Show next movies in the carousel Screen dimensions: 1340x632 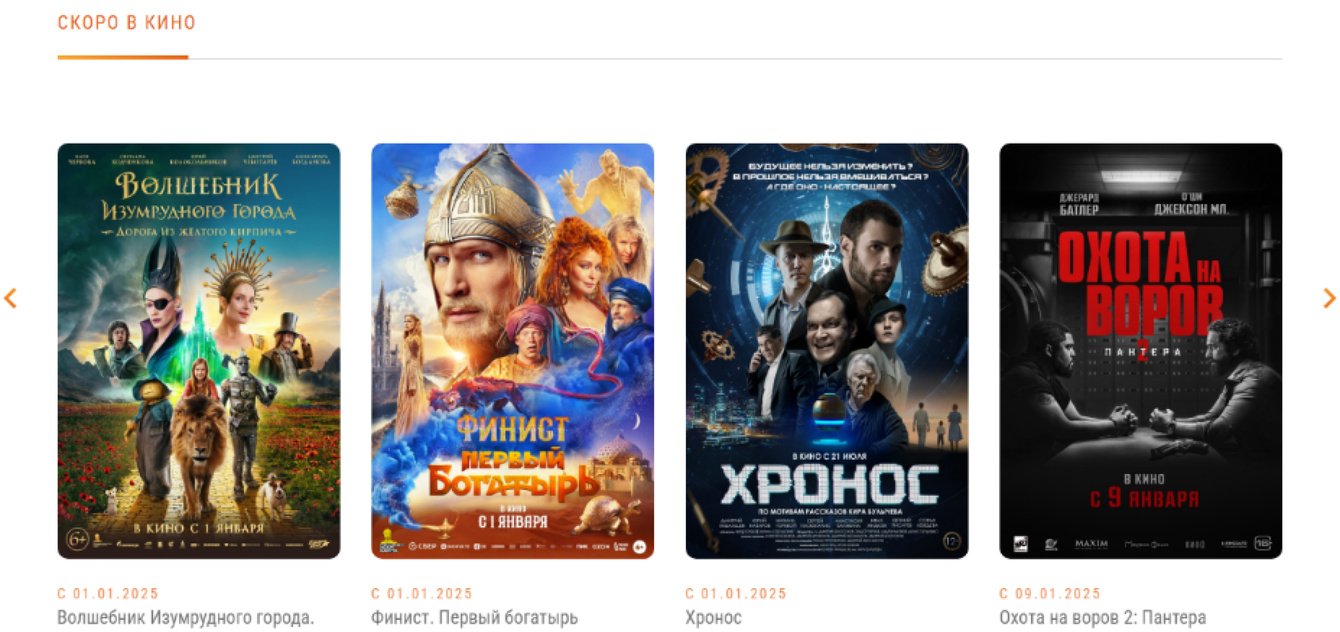point(1328,298)
